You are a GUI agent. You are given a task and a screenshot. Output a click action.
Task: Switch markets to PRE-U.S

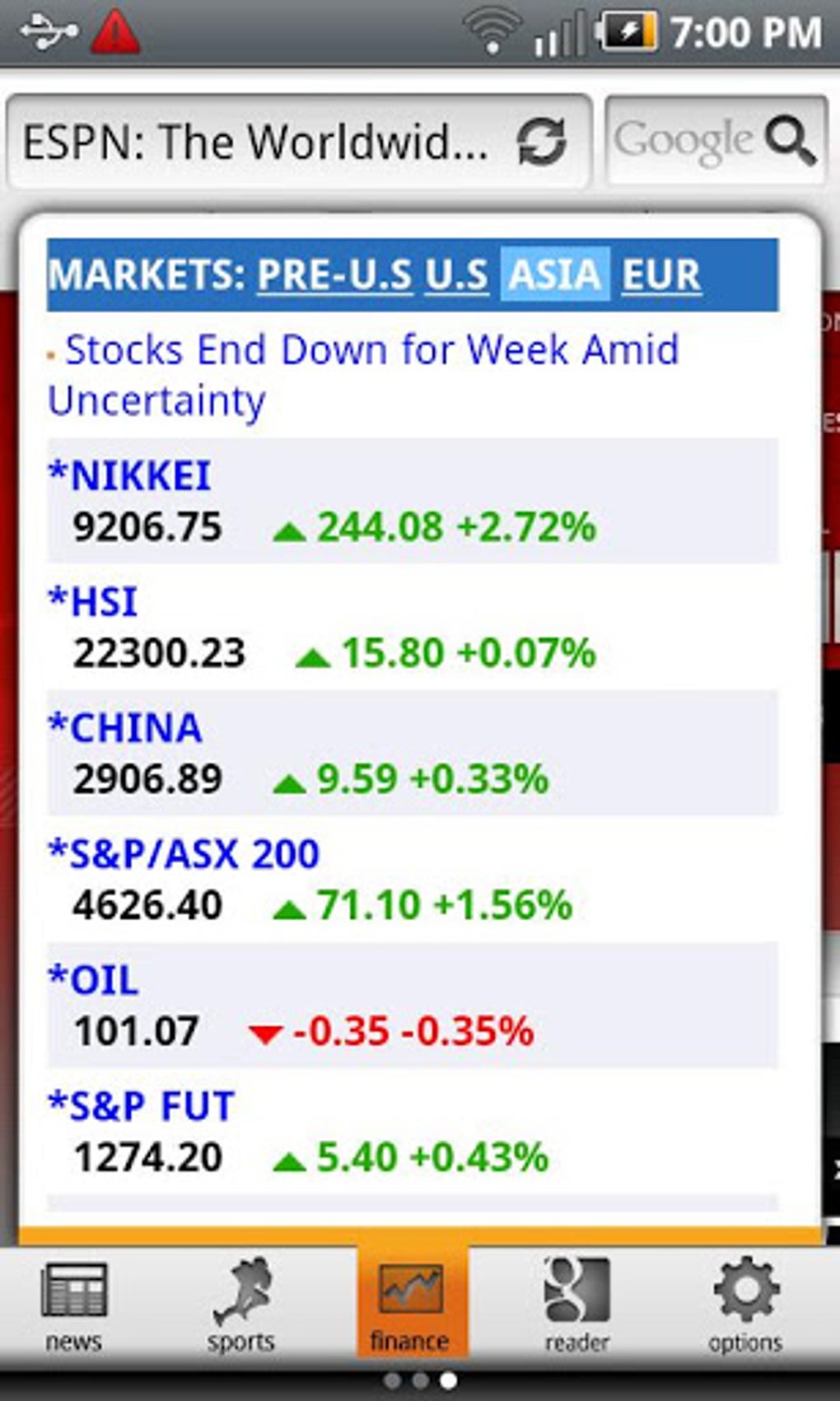[334, 275]
